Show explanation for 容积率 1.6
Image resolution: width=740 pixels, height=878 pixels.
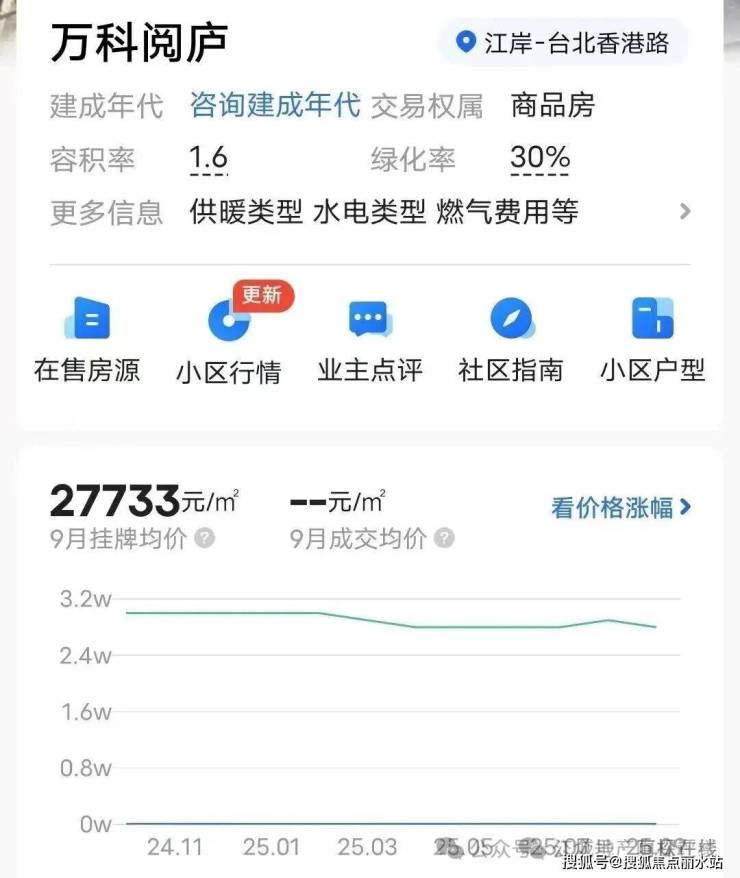tap(209, 158)
